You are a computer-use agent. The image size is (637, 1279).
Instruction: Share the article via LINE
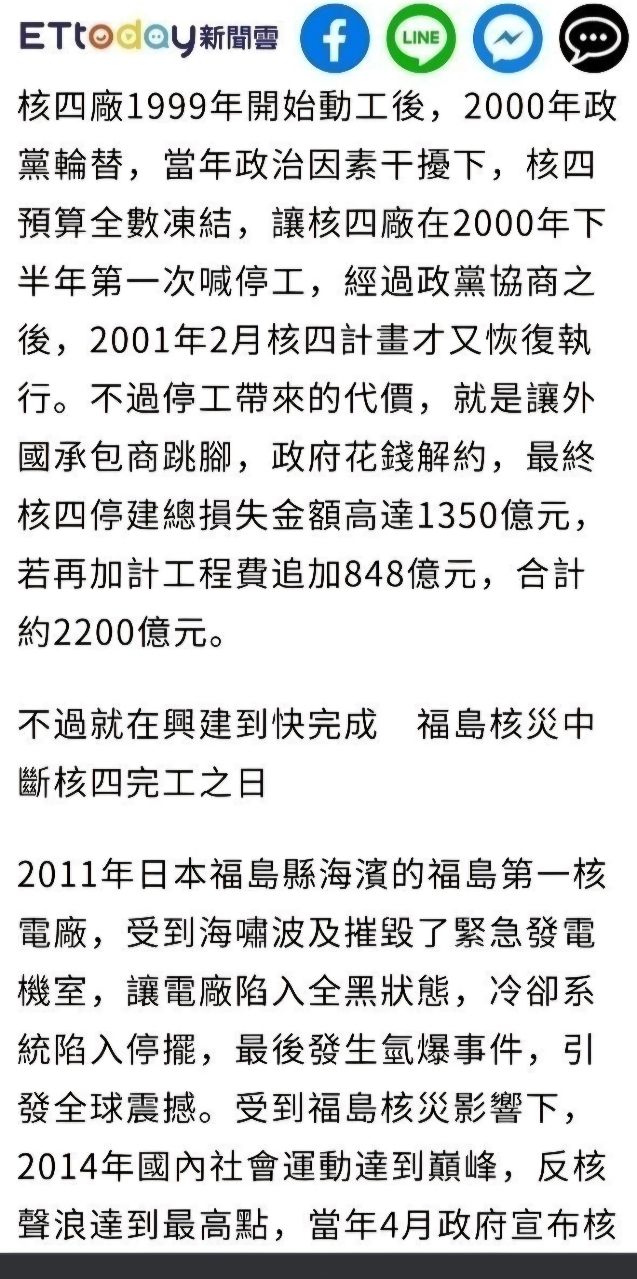(420, 38)
